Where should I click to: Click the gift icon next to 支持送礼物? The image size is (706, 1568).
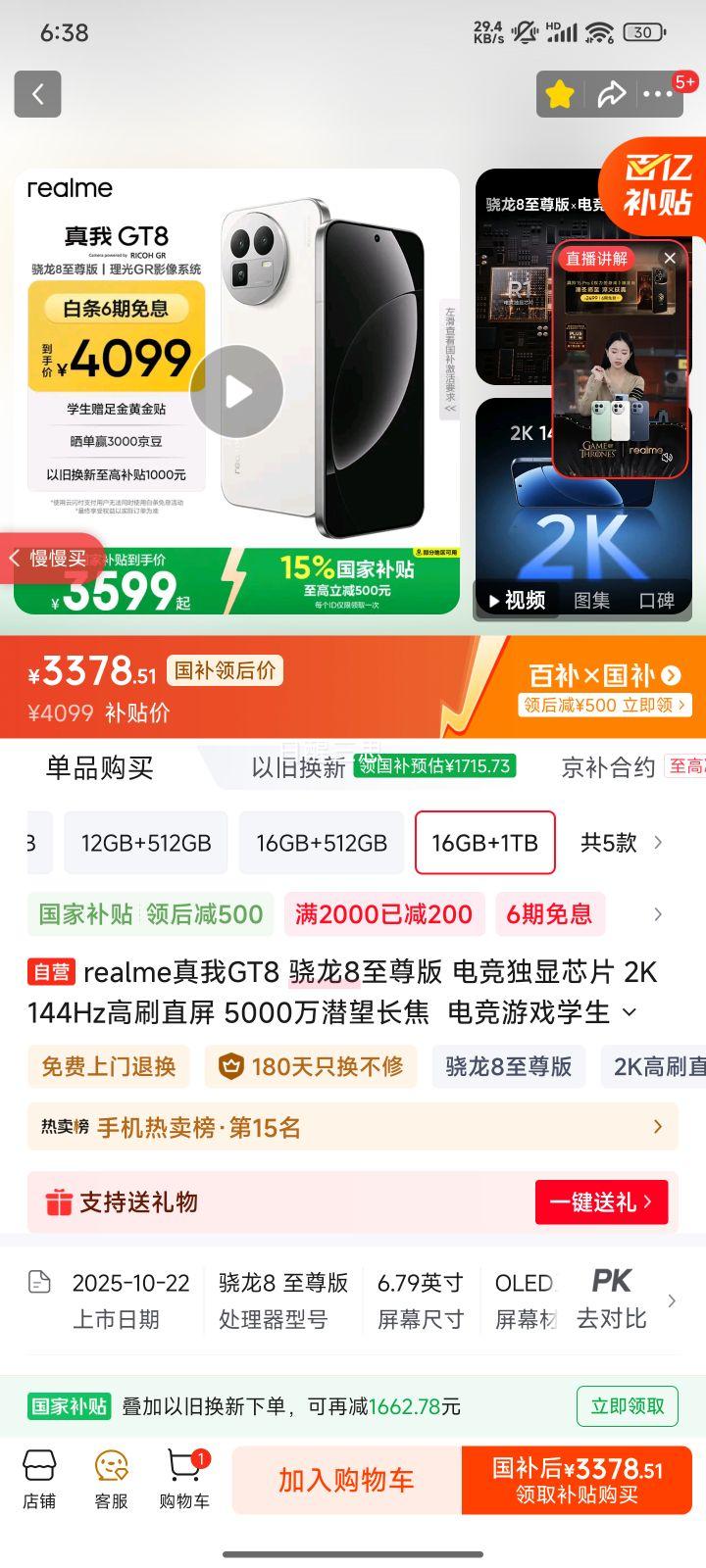pos(61,1201)
